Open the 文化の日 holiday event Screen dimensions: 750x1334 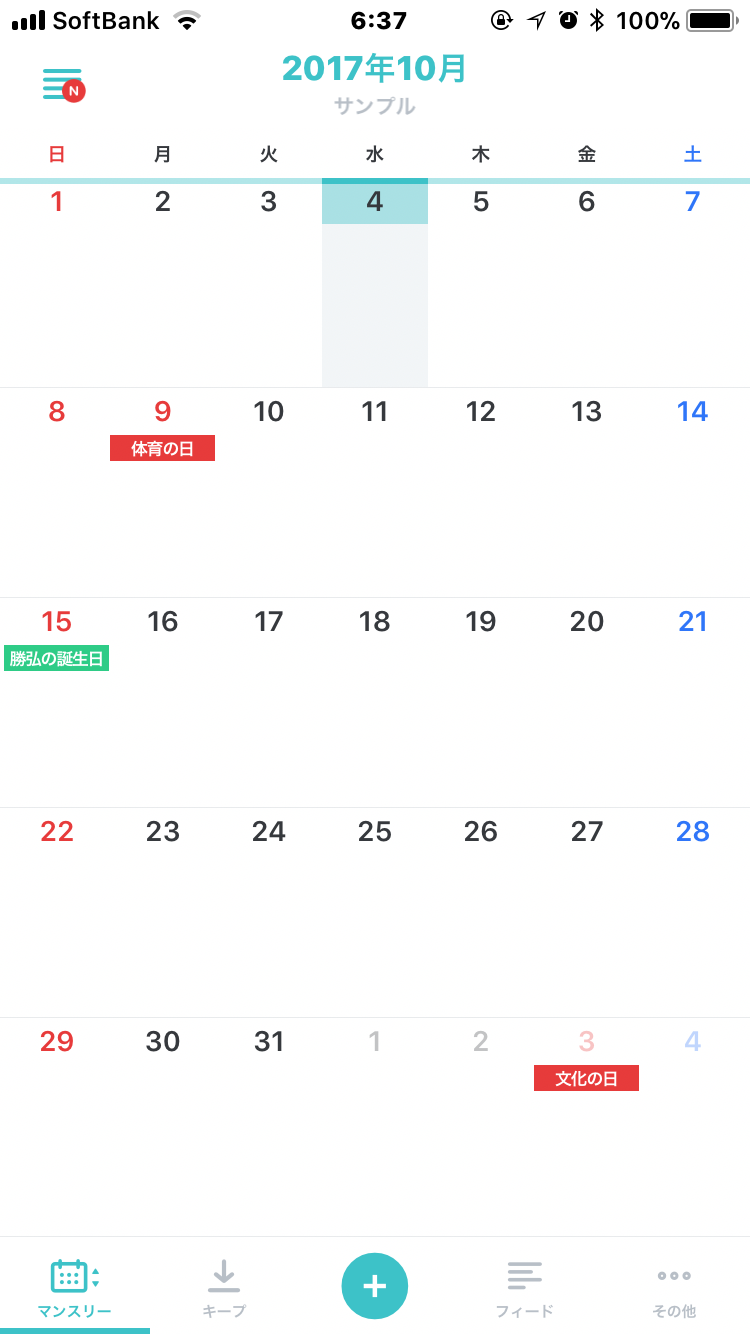(x=586, y=1079)
